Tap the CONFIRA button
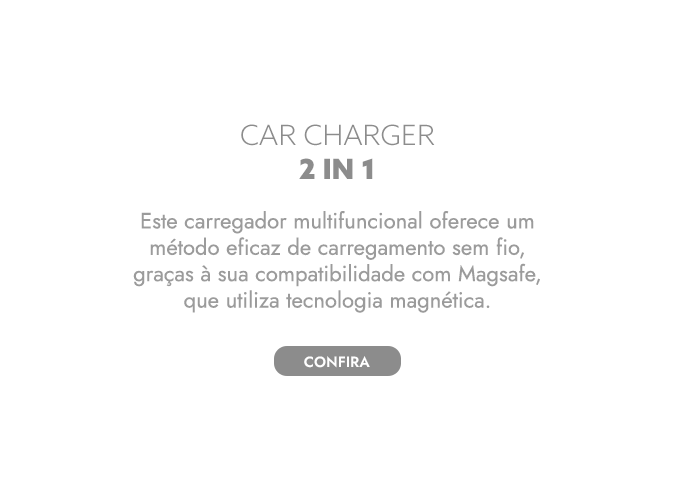This screenshot has height=500, width=675. coord(337,361)
